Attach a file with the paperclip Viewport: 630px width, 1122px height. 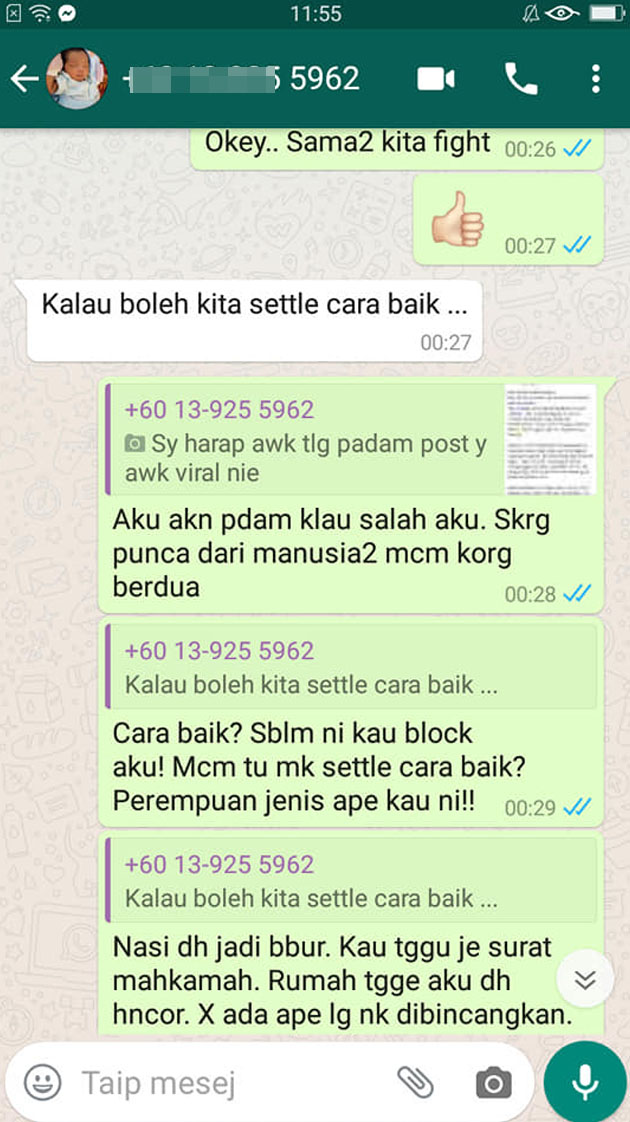point(416,1083)
